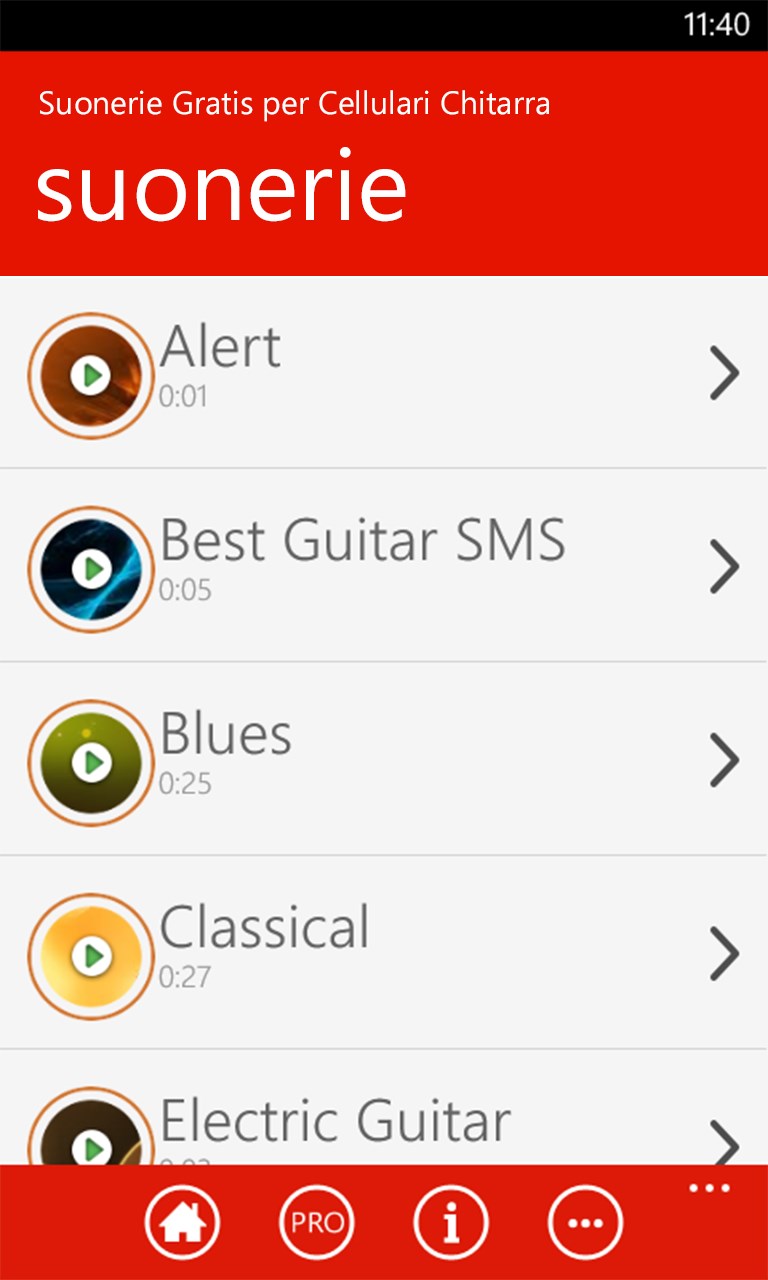Go to the home button in app bar

(x=182, y=1222)
